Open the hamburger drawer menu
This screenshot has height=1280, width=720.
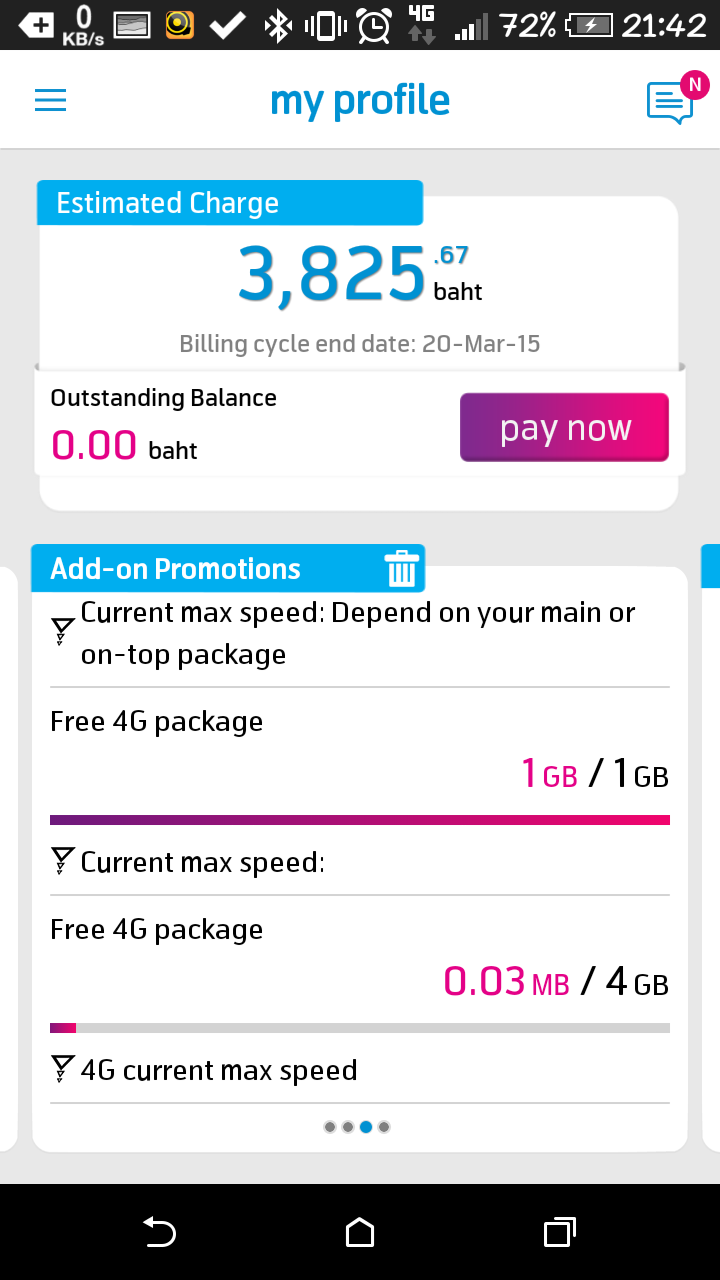pos(50,101)
